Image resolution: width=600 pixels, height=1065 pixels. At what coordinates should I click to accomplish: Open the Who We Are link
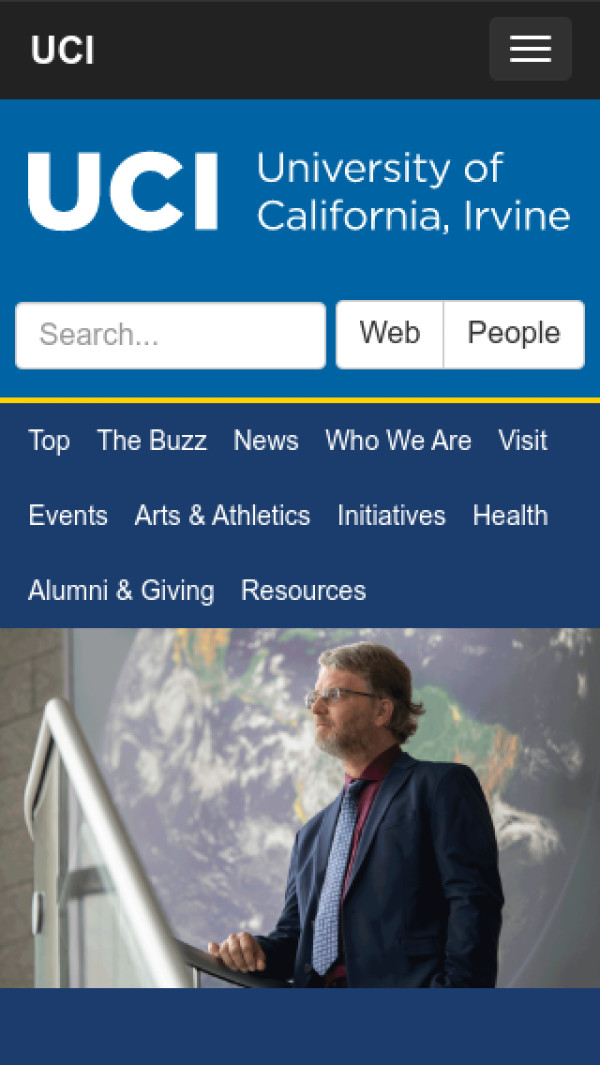398,441
